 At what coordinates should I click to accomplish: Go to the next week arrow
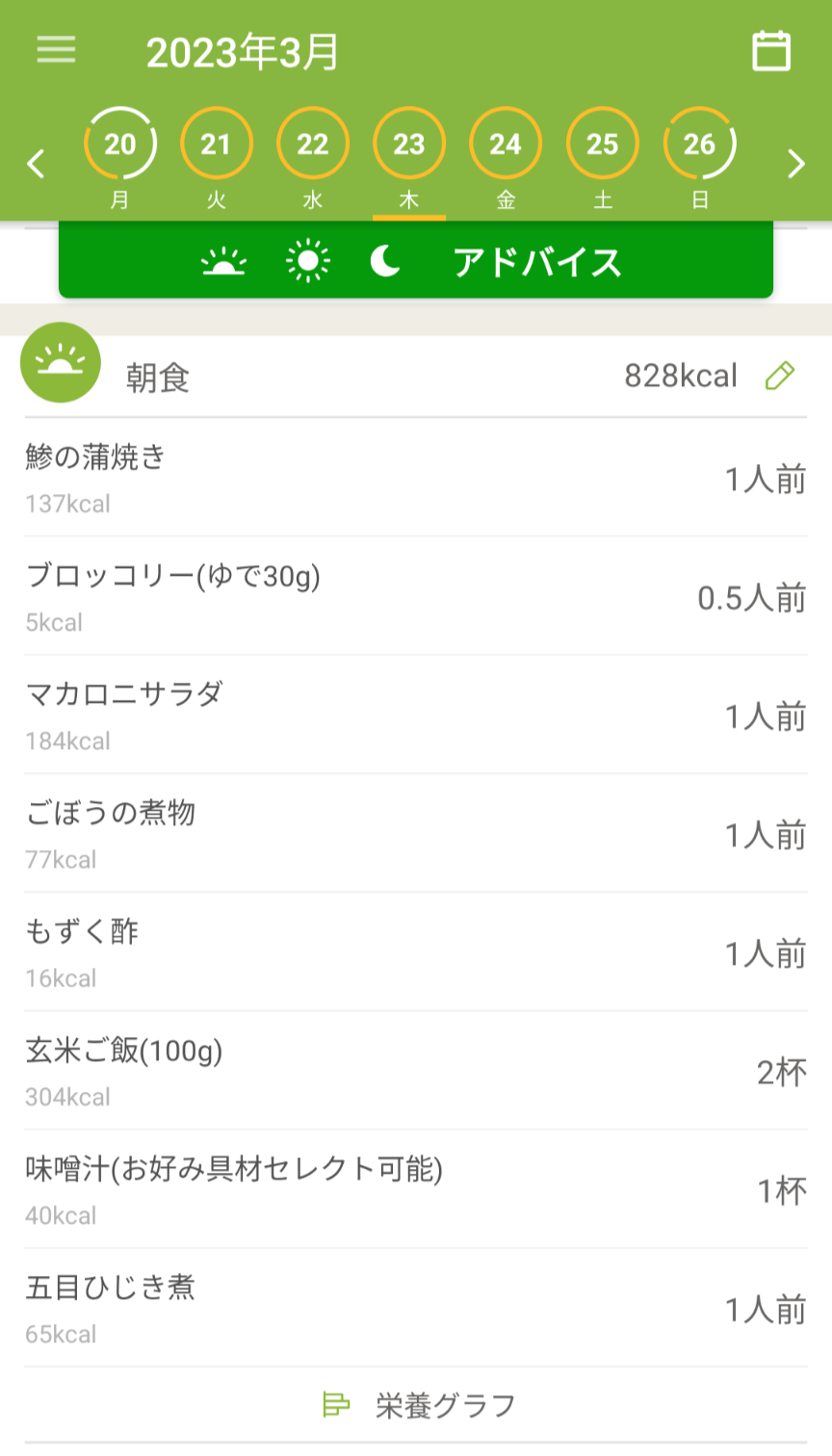(x=795, y=164)
